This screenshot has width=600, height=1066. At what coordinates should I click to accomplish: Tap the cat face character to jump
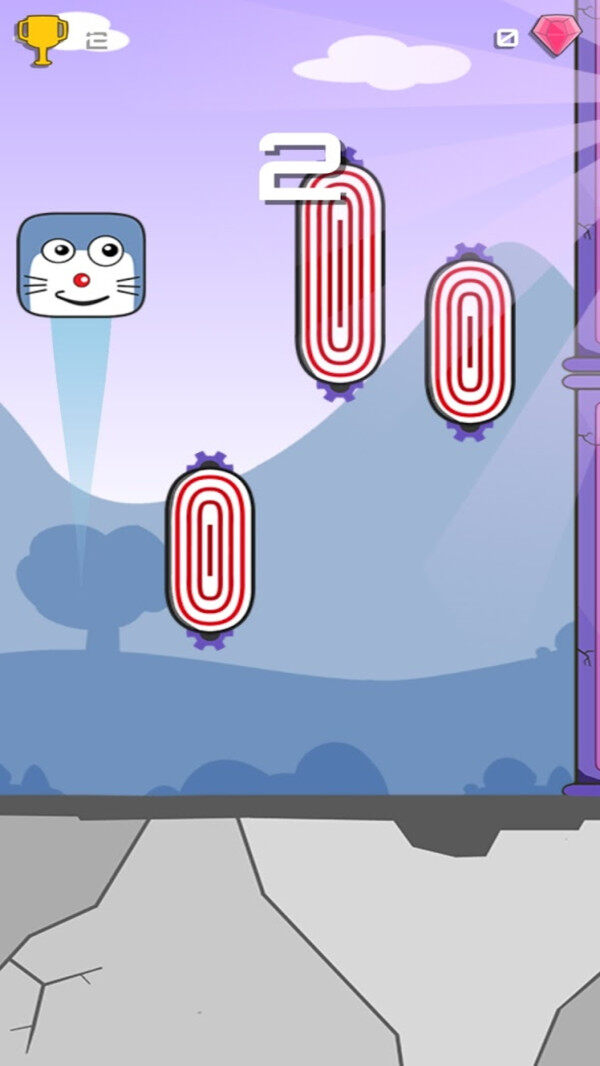click(81, 266)
